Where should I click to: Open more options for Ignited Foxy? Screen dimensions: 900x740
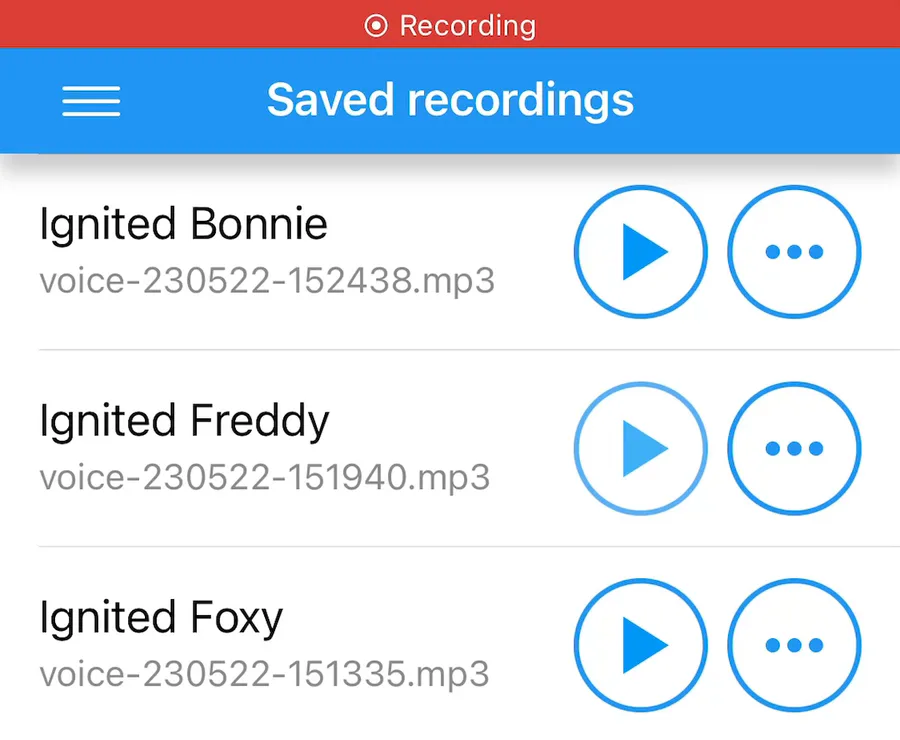(794, 645)
